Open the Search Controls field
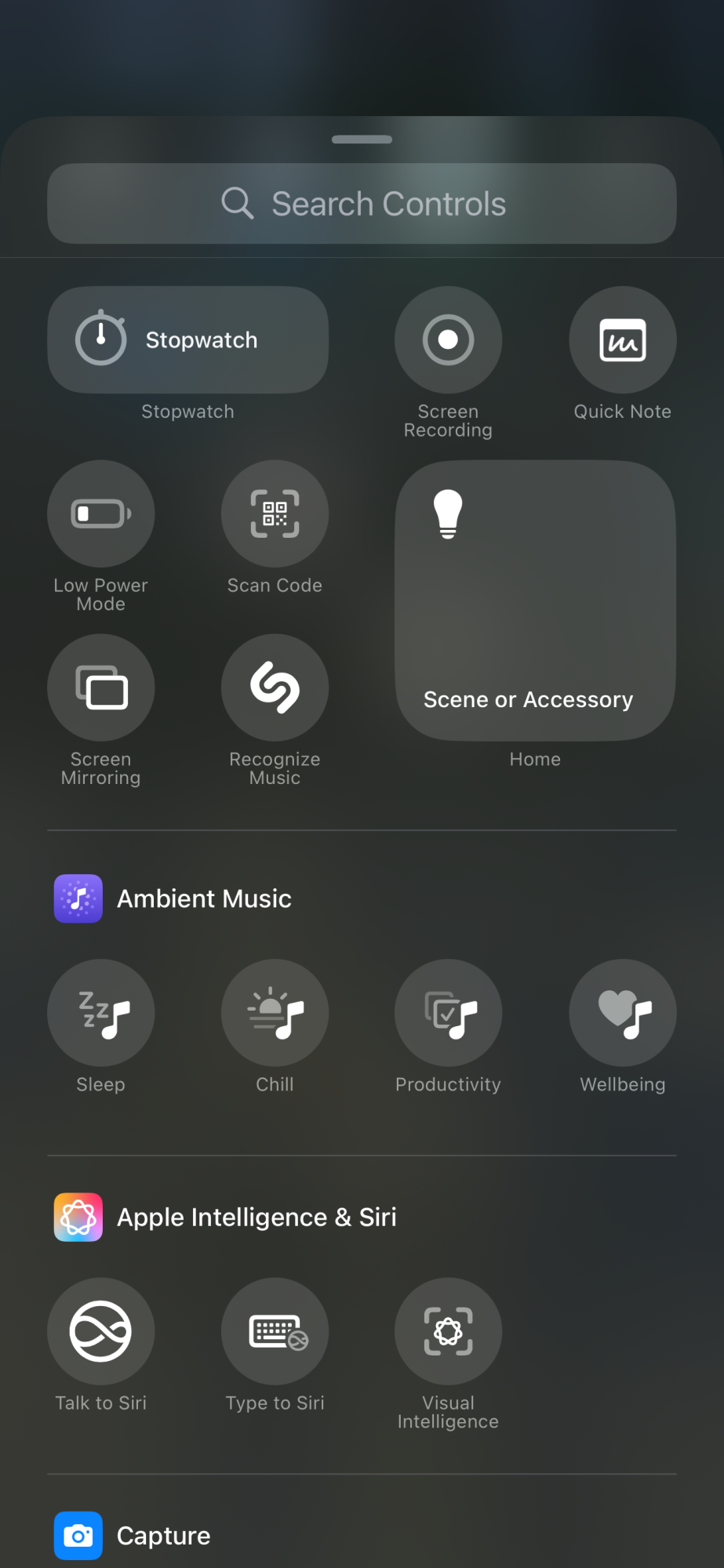The height and width of the screenshot is (1568, 724). point(362,204)
